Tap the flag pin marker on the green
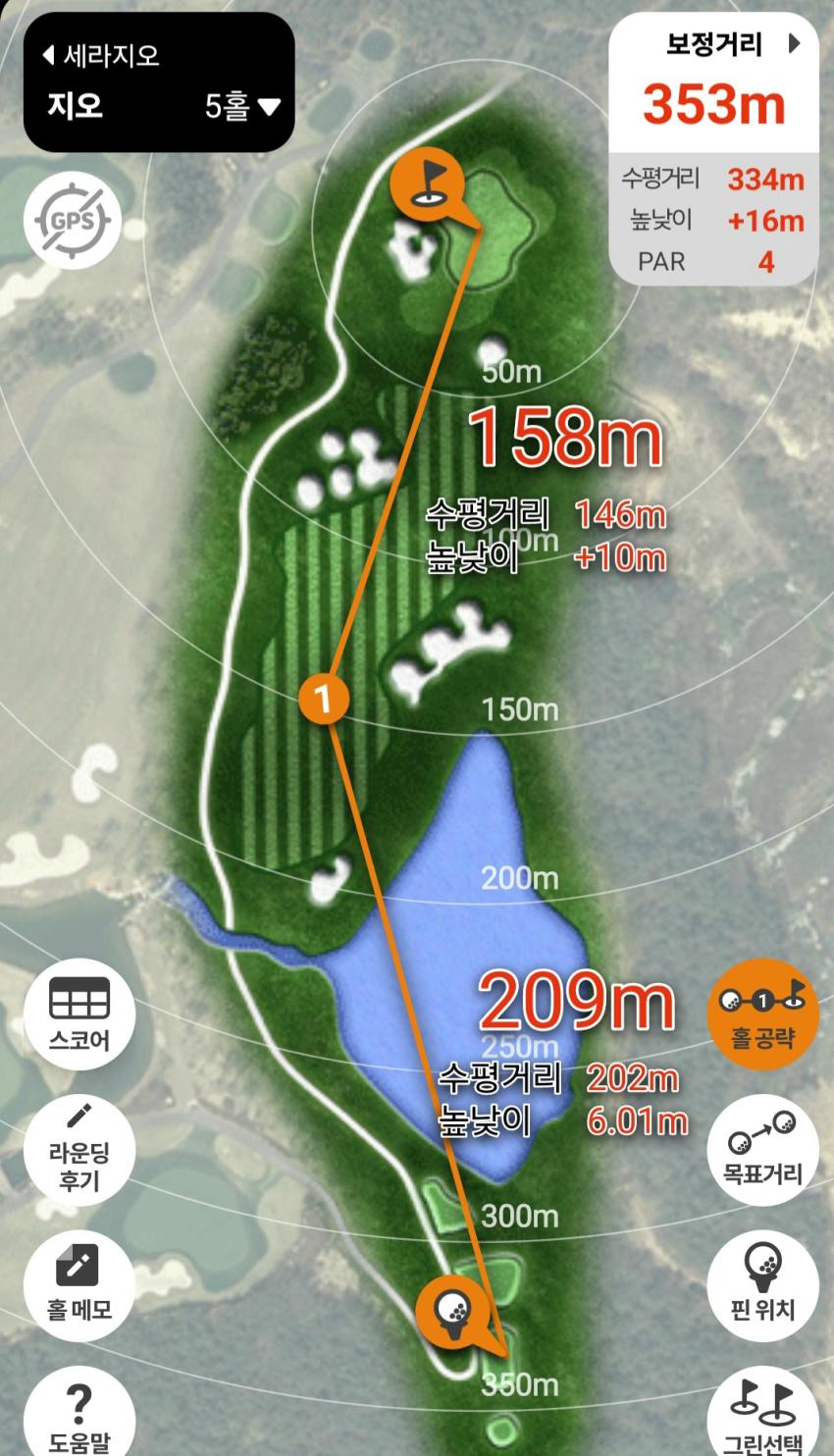 424,182
